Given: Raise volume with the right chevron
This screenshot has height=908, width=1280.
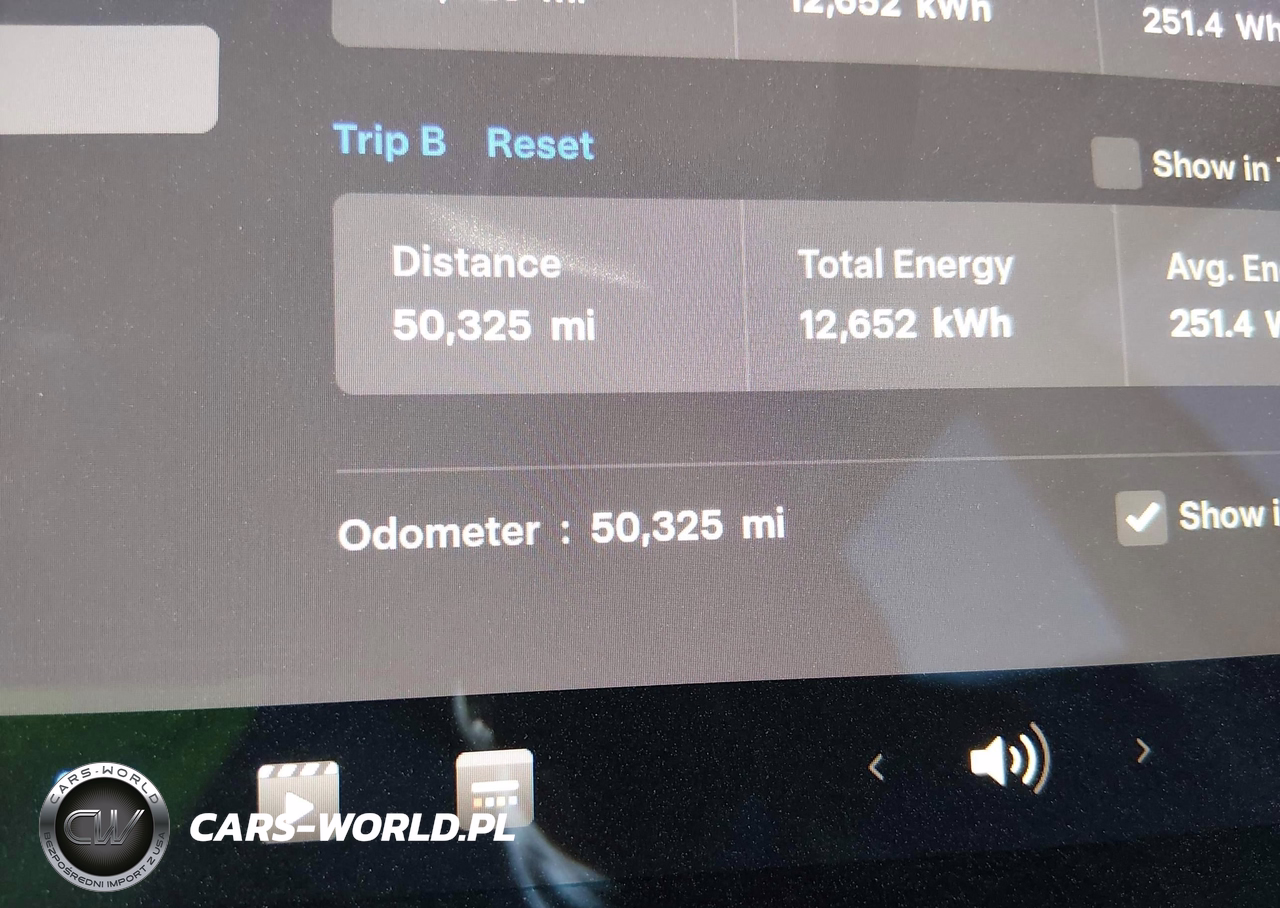Looking at the screenshot, I should pyautogui.click(x=1143, y=751).
